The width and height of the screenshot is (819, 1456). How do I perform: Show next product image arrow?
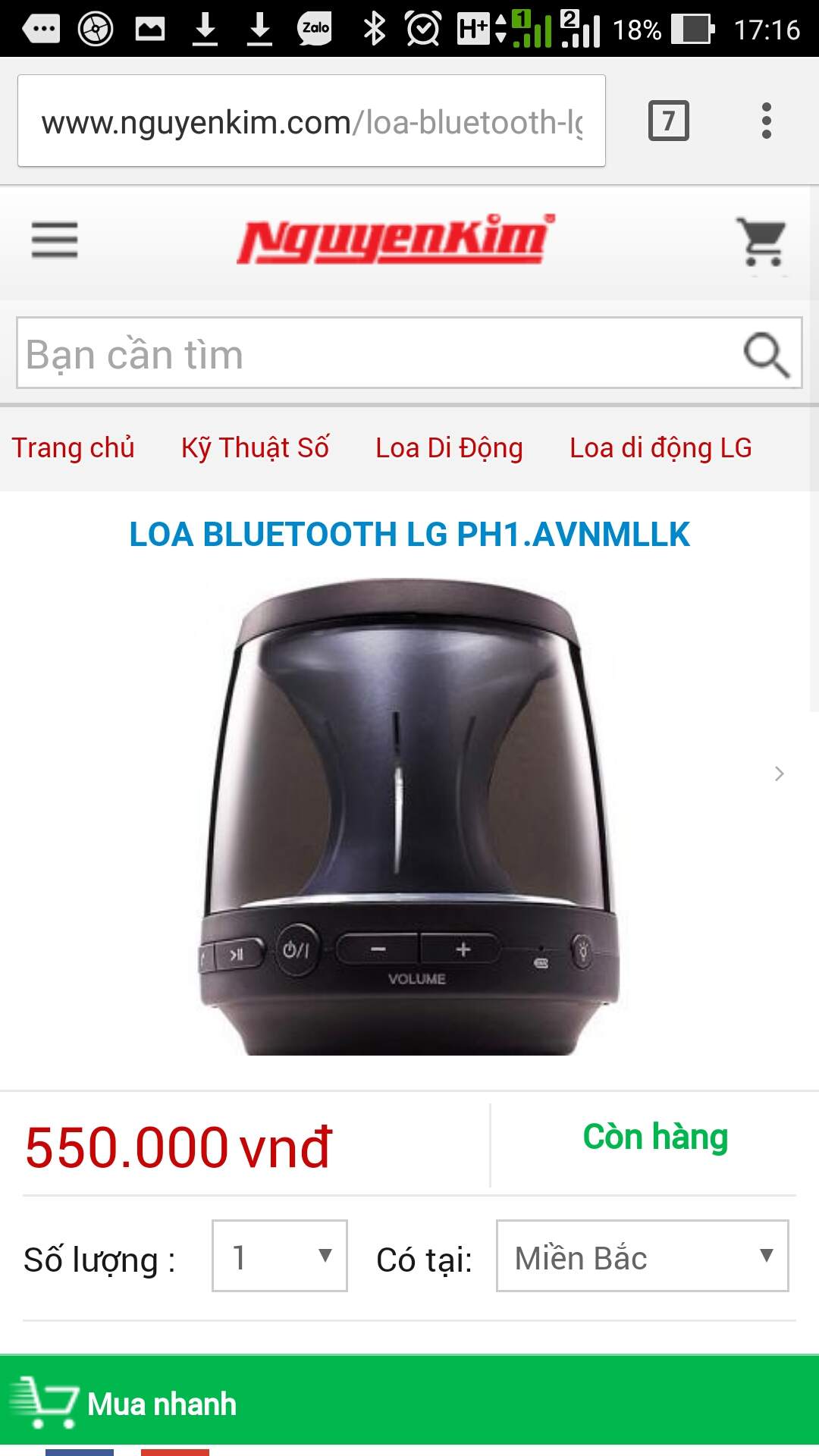(x=779, y=773)
